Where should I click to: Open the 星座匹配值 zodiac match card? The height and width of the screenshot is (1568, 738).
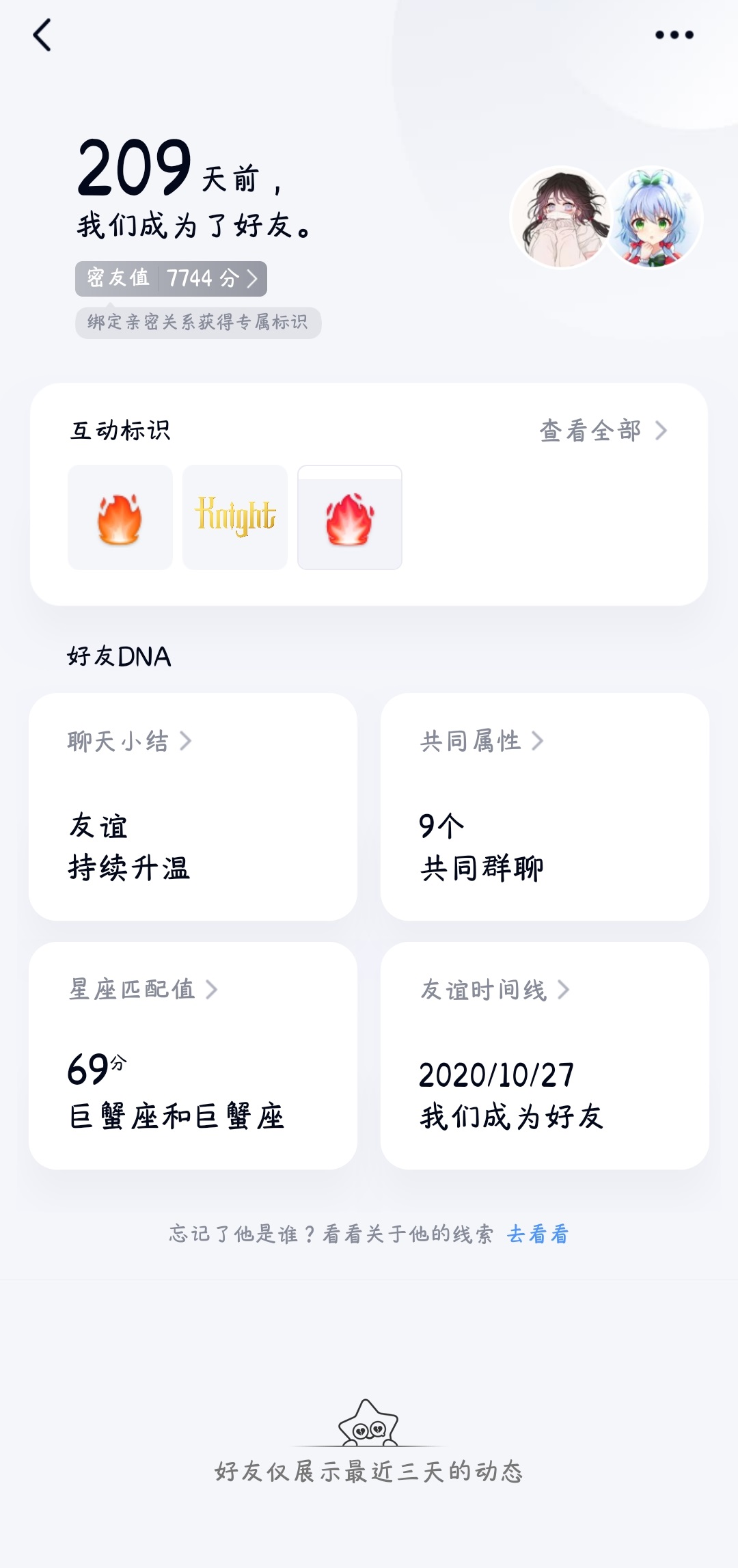click(193, 1055)
